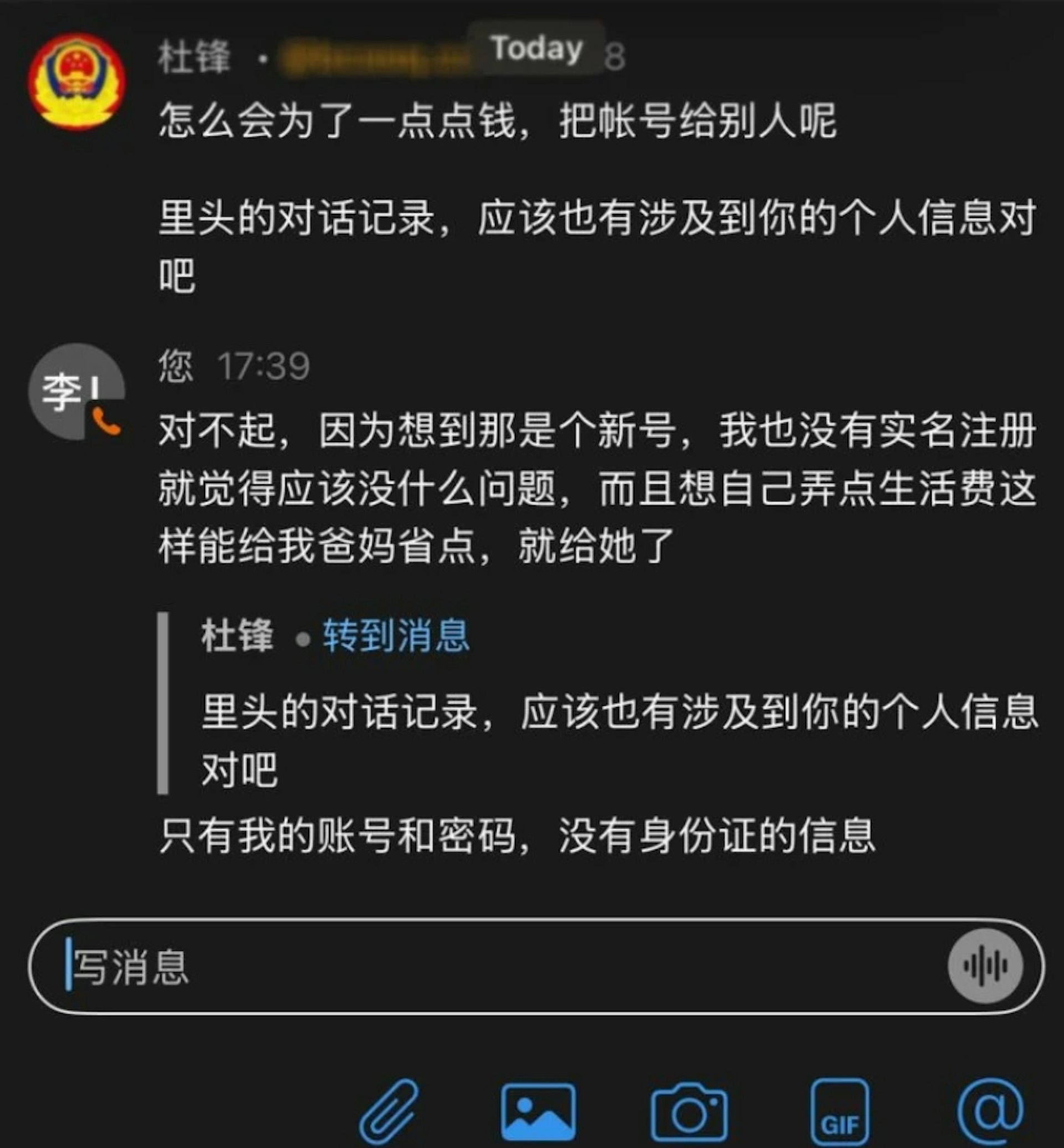Mention someone with the @ icon
Screen dimensions: 1064x1148
(990, 1111)
